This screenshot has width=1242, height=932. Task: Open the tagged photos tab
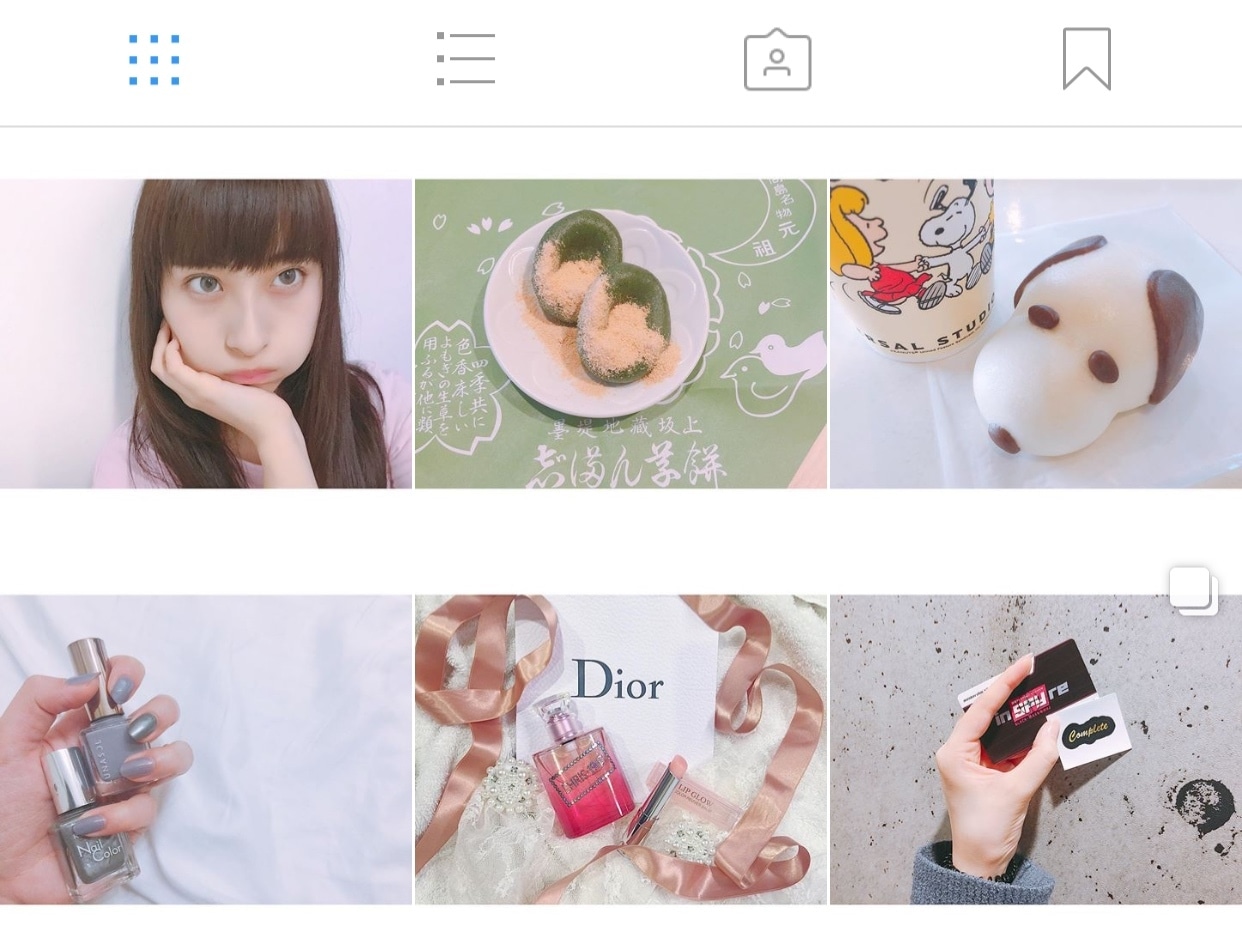pos(777,61)
